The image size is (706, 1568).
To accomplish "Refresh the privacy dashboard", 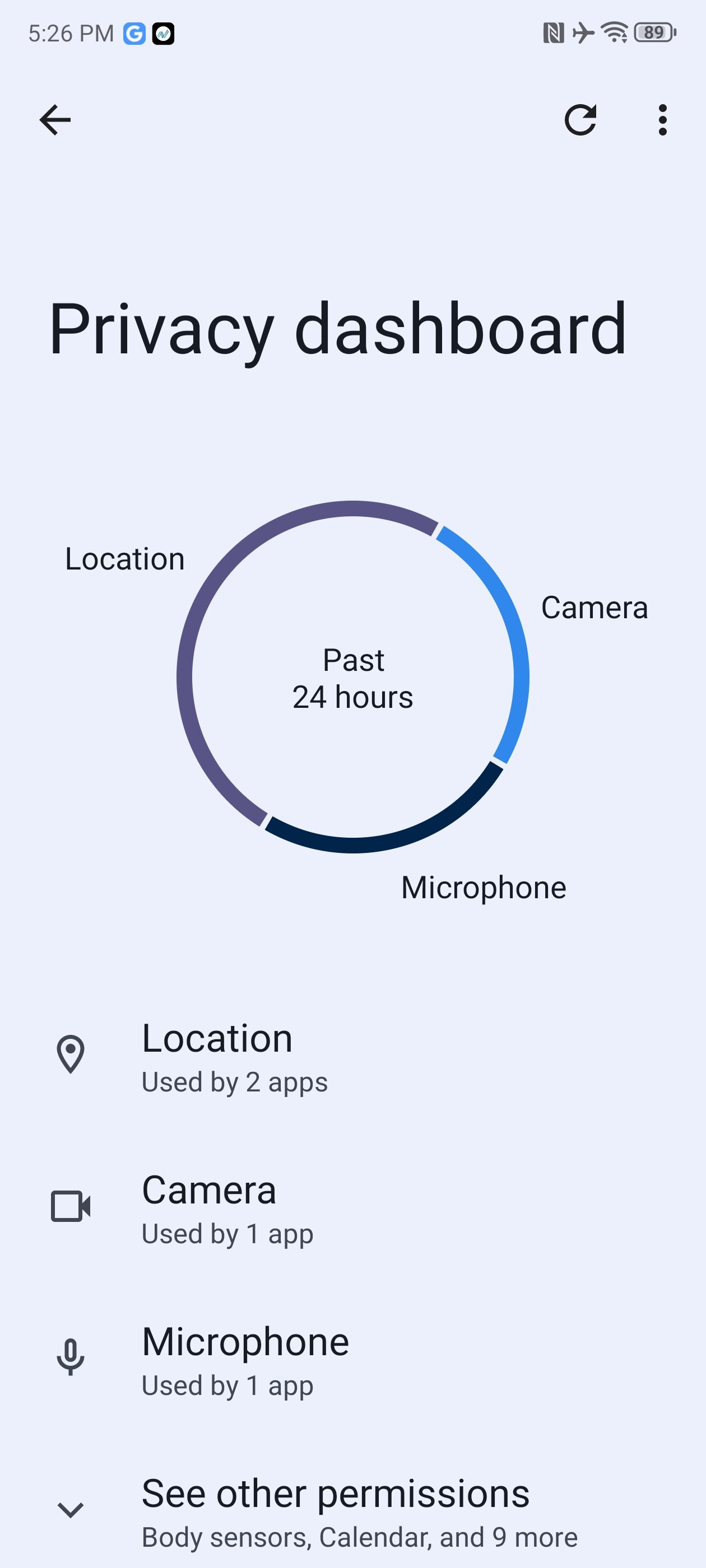I will pyautogui.click(x=580, y=119).
